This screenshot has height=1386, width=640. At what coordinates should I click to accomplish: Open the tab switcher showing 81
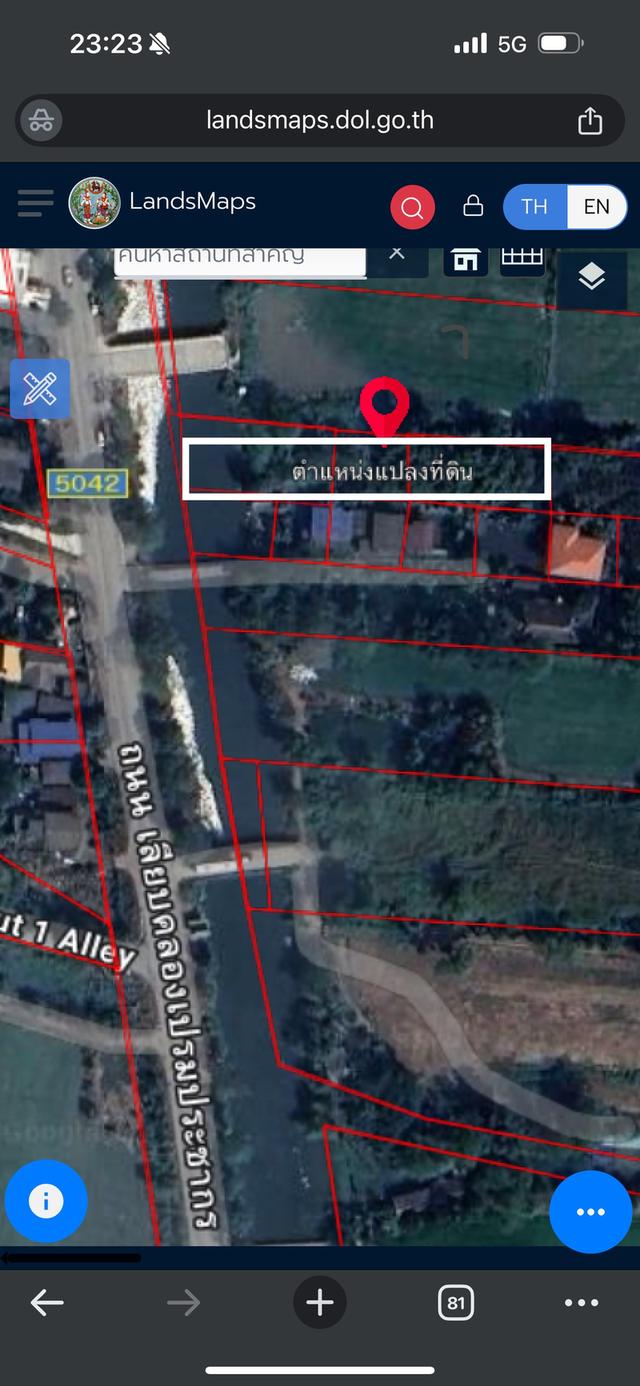click(456, 1302)
